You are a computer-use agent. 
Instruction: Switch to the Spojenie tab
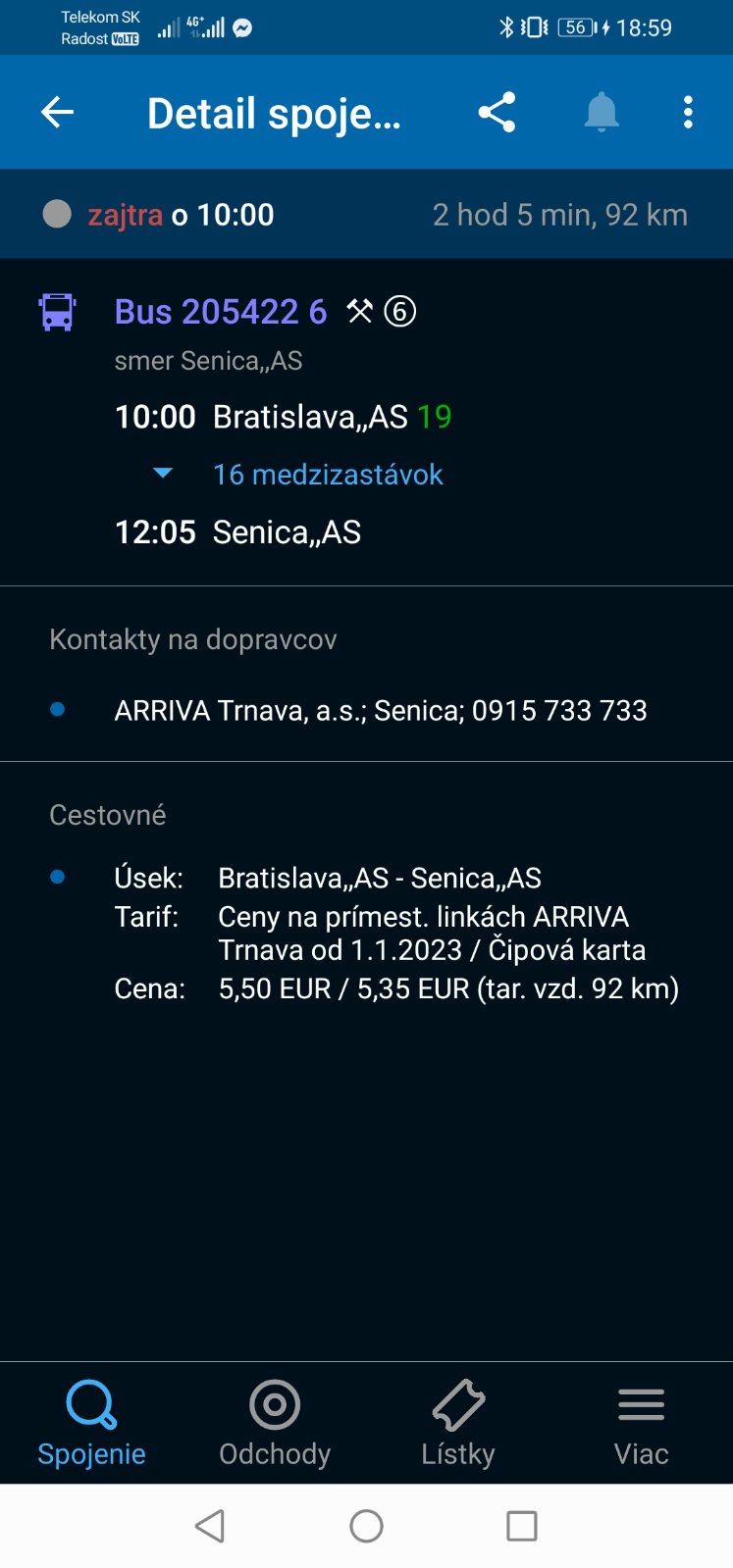click(x=91, y=1422)
